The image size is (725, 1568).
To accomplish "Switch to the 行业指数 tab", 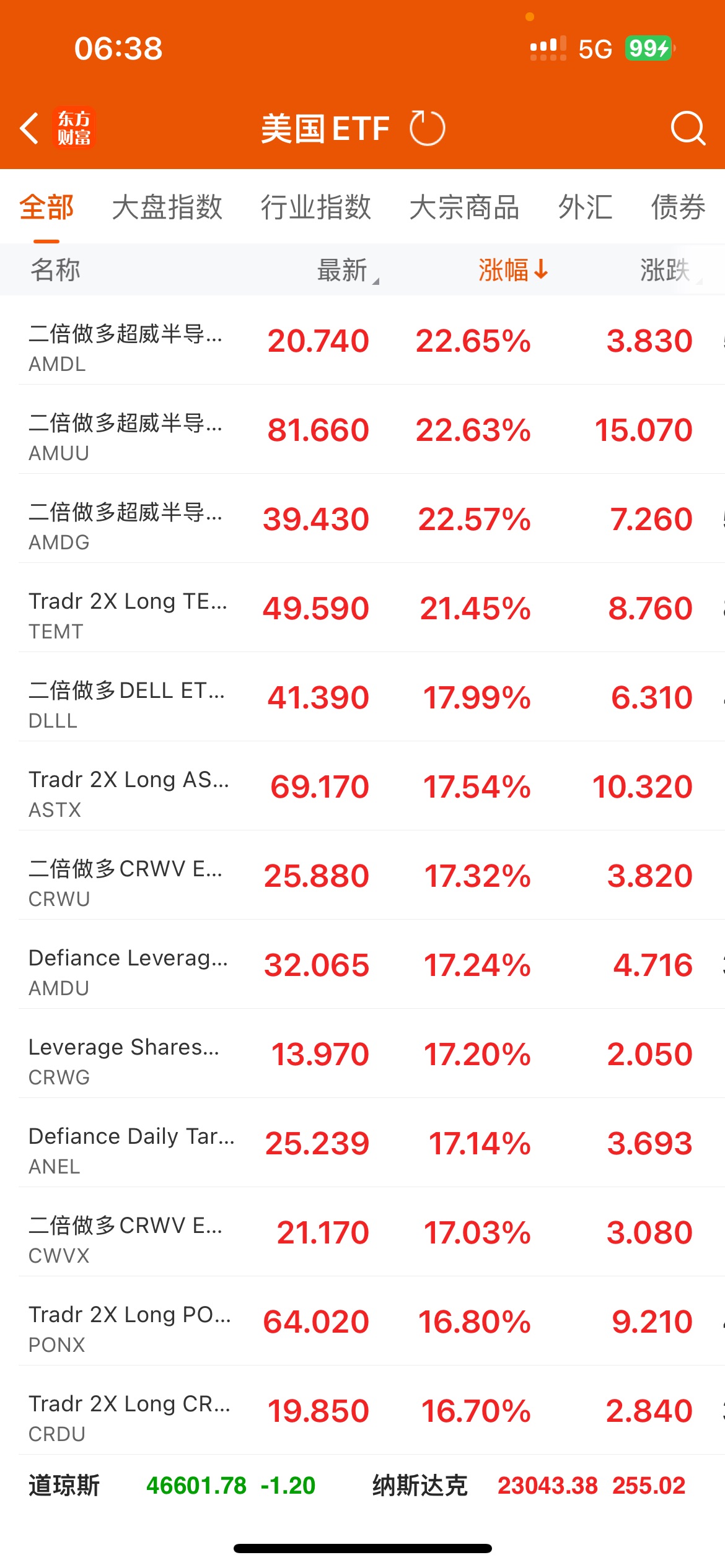I will pyautogui.click(x=315, y=207).
